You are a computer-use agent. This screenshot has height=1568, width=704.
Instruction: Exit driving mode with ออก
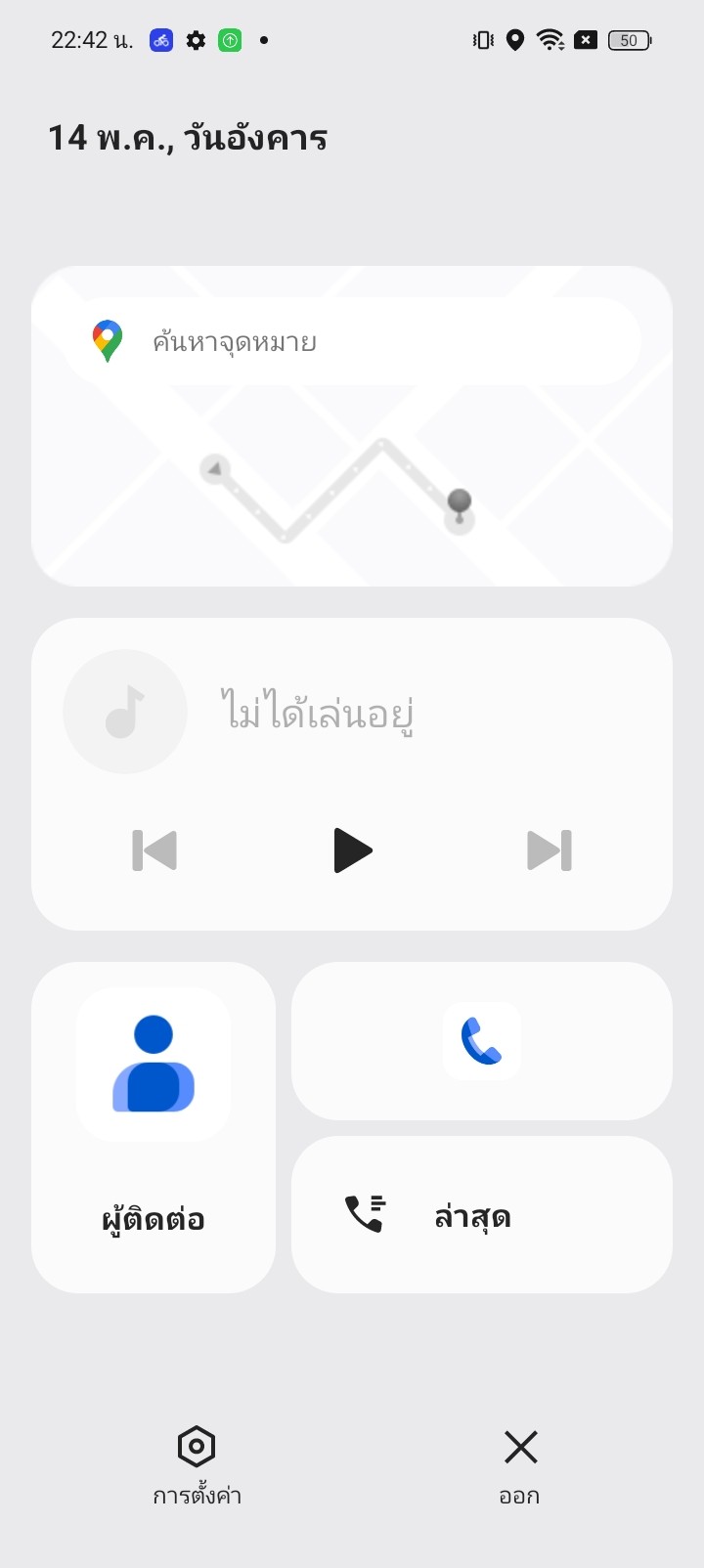(x=520, y=1464)
